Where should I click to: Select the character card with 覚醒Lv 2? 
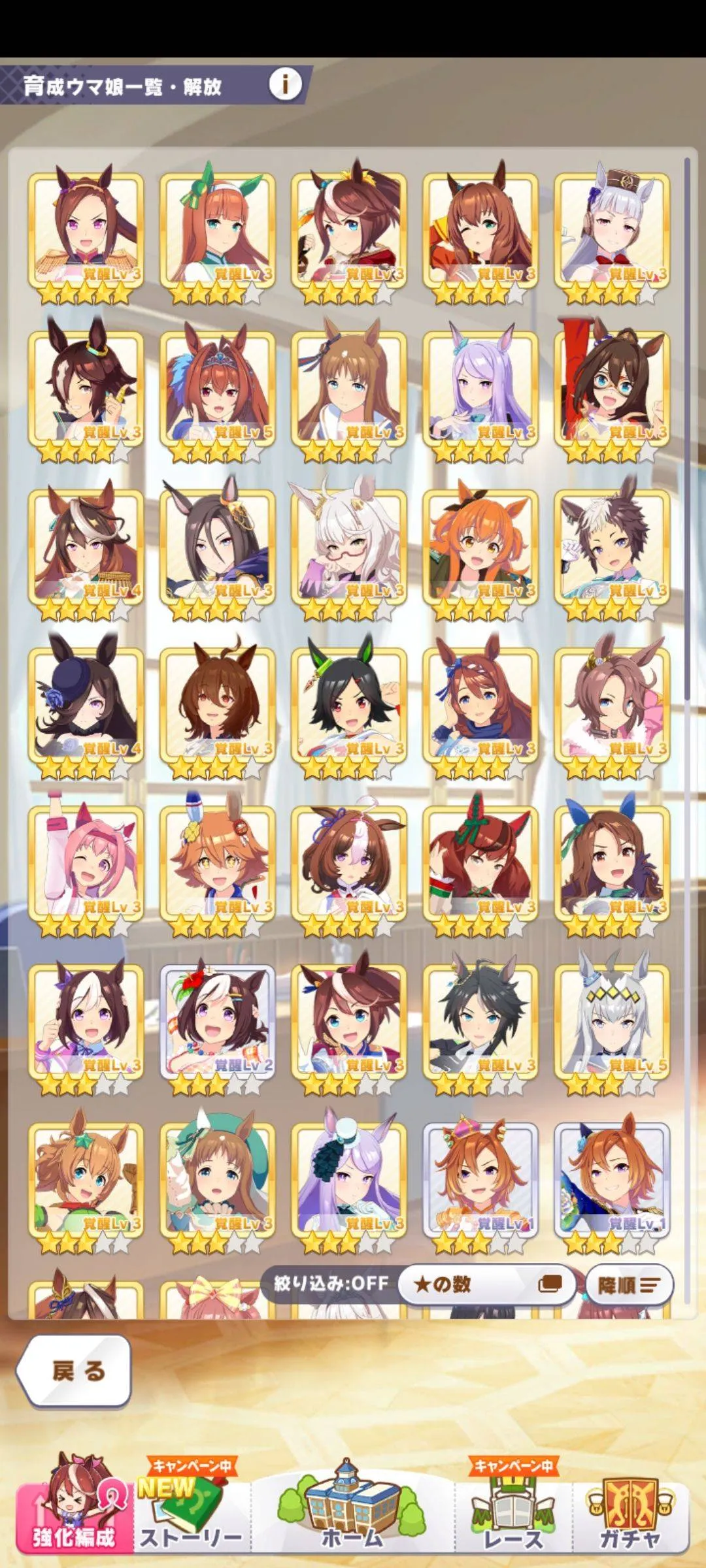(x=217, y=1022)
